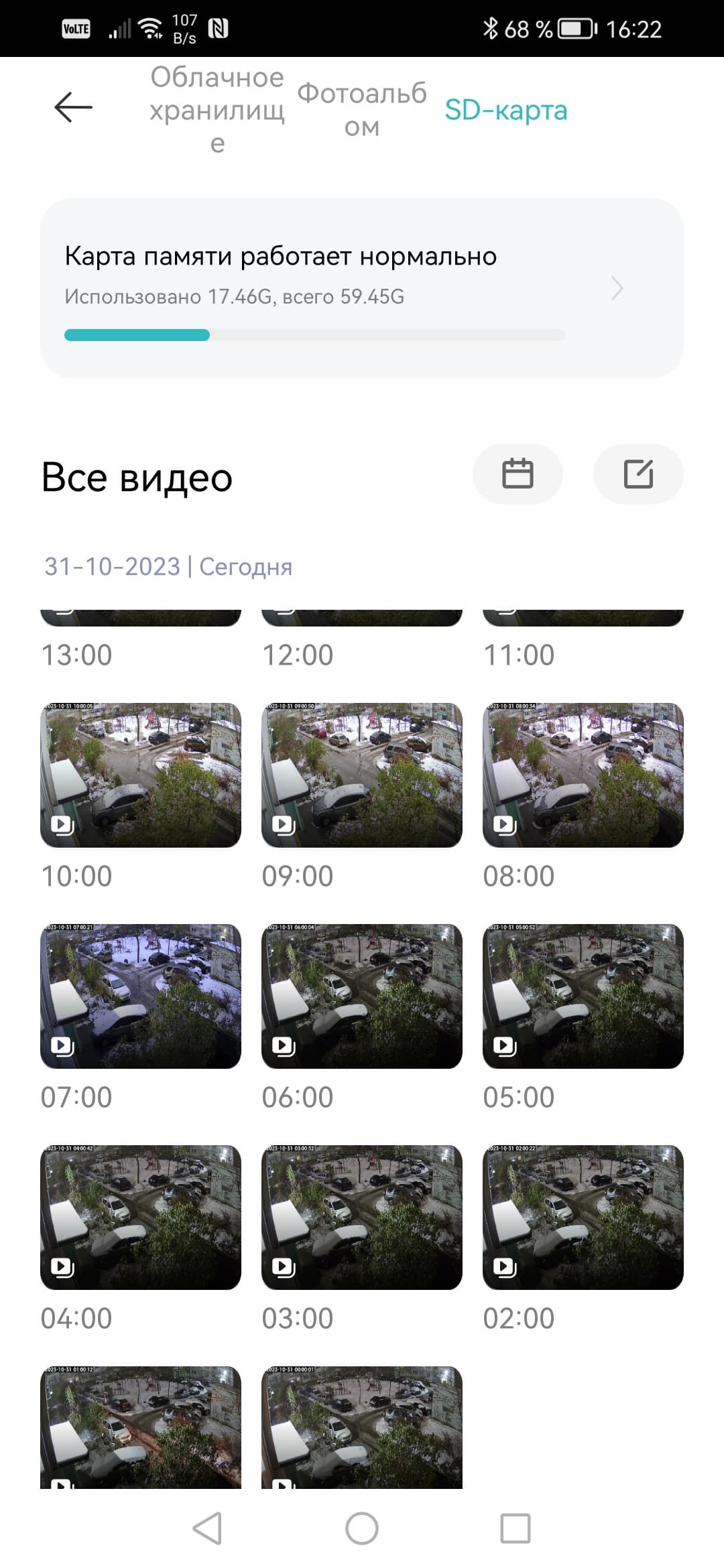Screen dimensions: 724x1568
Task: Play the 09:00 video recording
Action: pos(362,775)
